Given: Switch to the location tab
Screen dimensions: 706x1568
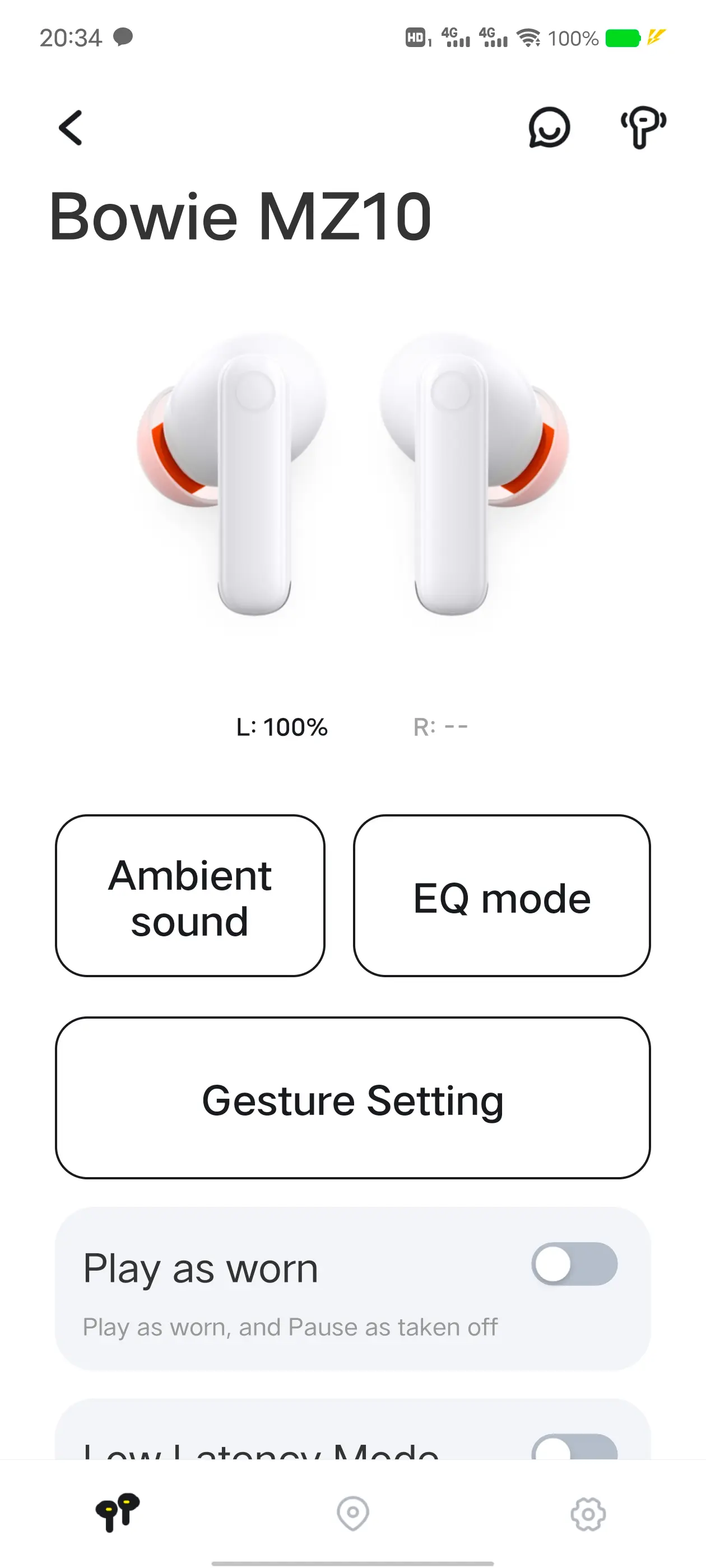Looking at the screenshot, I should coord(352,1513).
